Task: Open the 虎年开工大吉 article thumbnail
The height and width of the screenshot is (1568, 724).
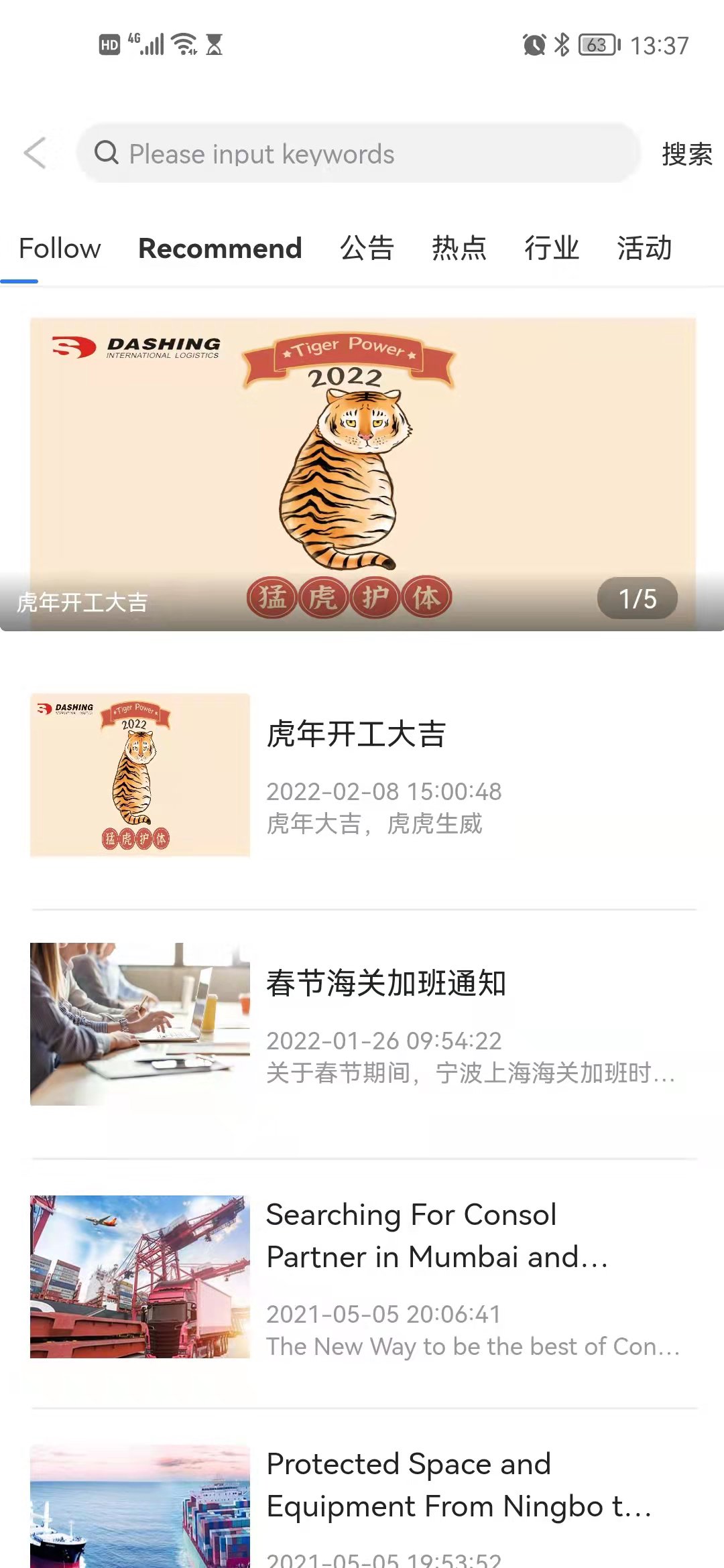Action: coord(139,775)
